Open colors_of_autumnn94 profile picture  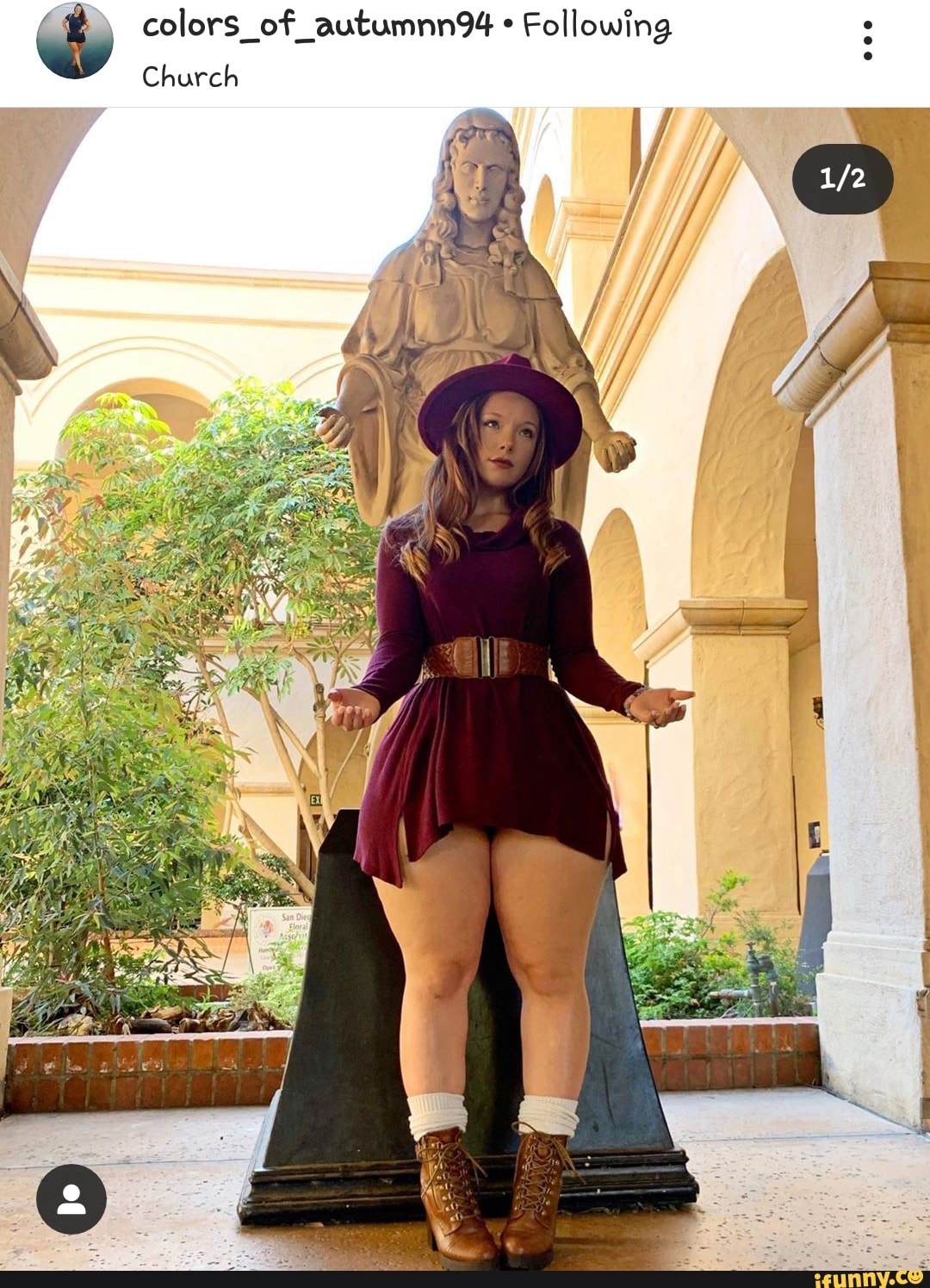pyautogui.click(x=75, y=40)
